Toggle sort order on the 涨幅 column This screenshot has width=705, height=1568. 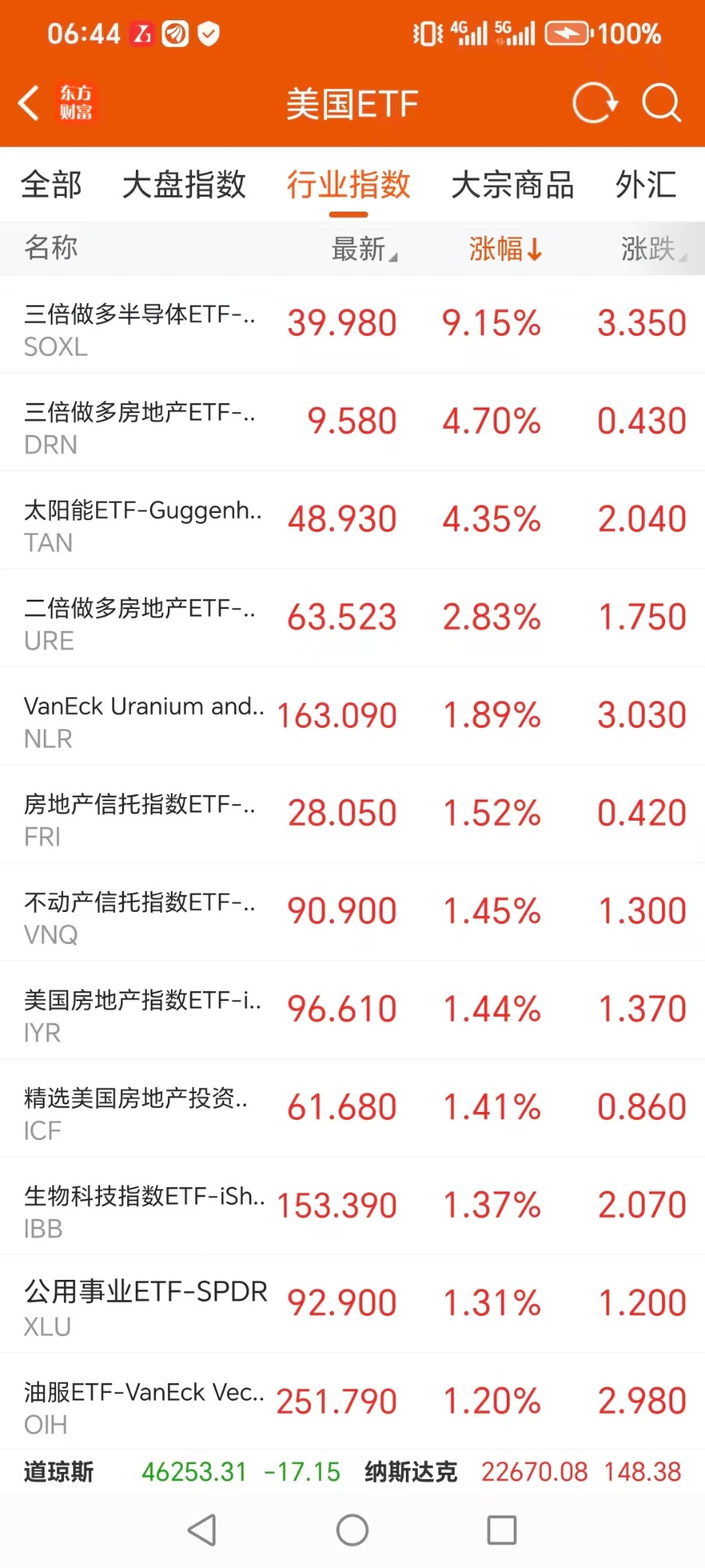(504, 249)
